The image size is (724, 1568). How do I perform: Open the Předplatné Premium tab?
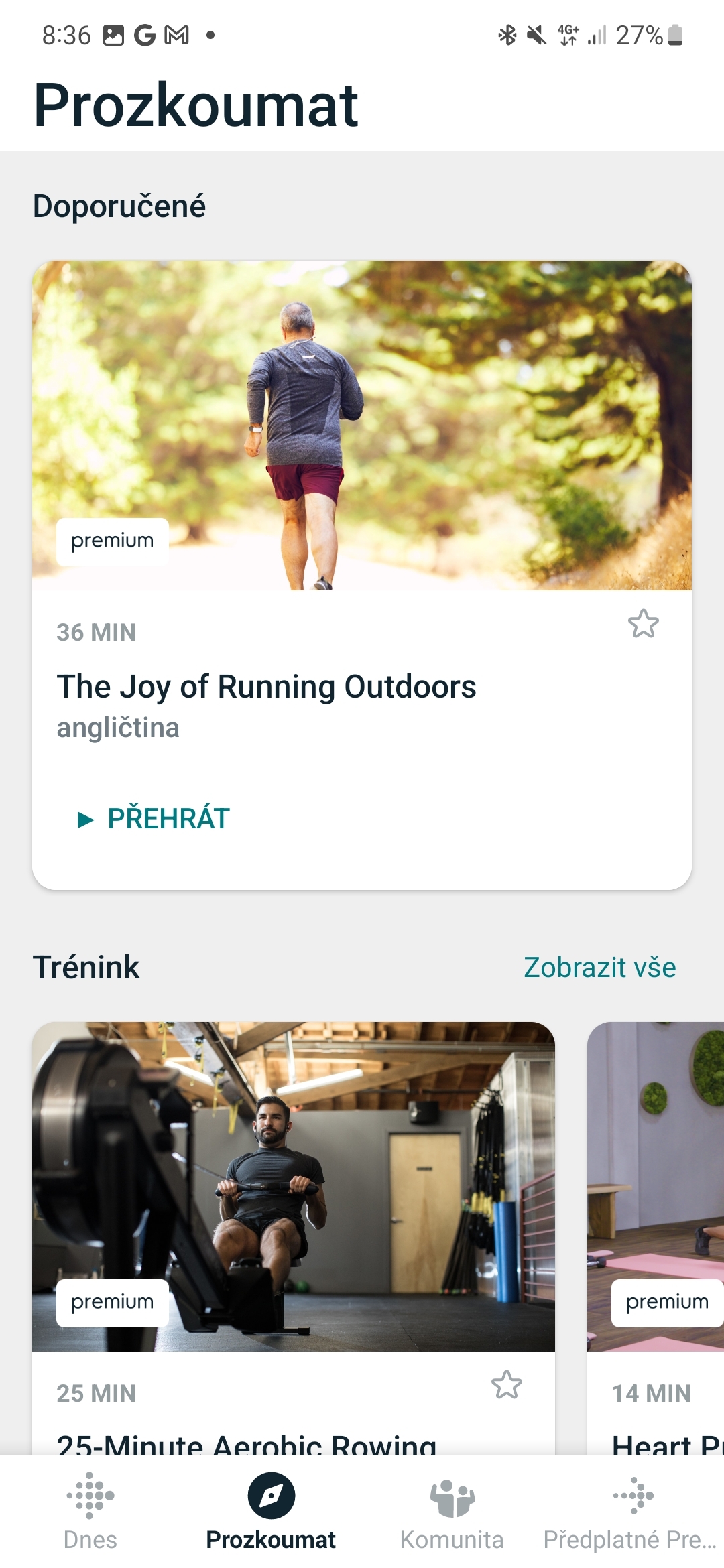(631, 1512)
